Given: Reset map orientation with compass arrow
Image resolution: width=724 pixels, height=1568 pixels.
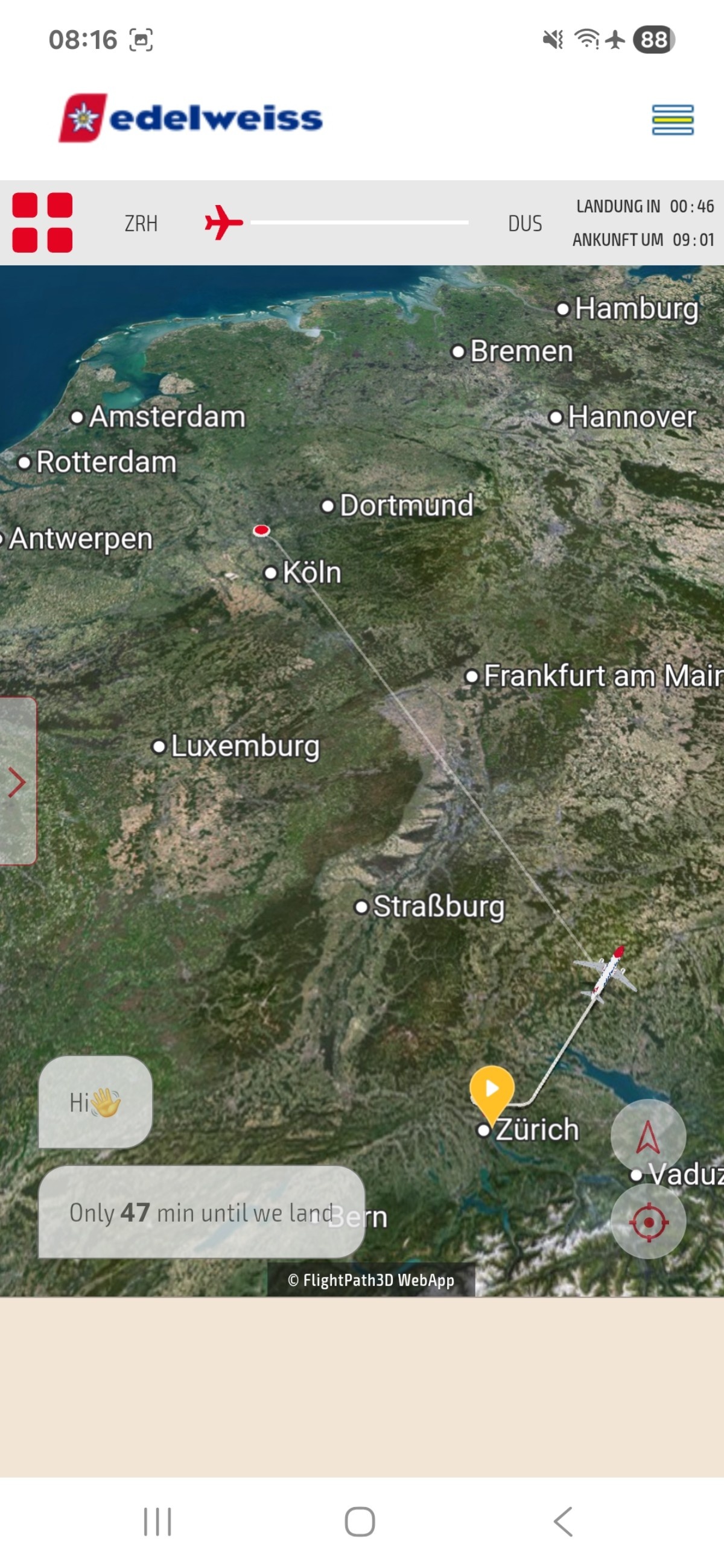Looking at the screenshot, I should tap(648, 1137).
